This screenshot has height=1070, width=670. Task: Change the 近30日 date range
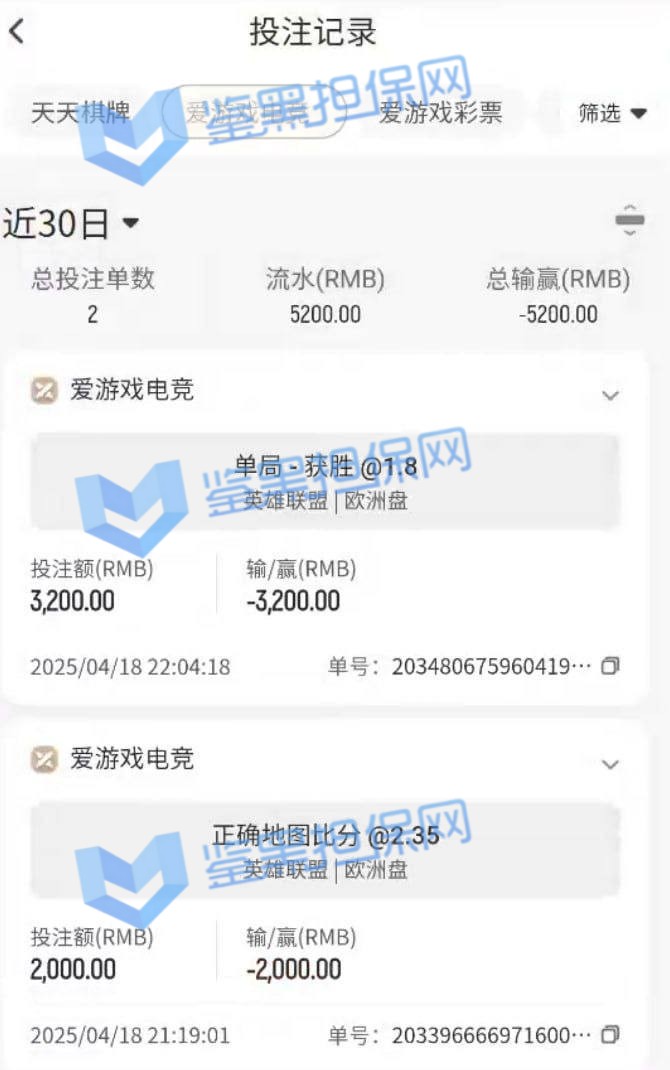(x=72, y=223)
